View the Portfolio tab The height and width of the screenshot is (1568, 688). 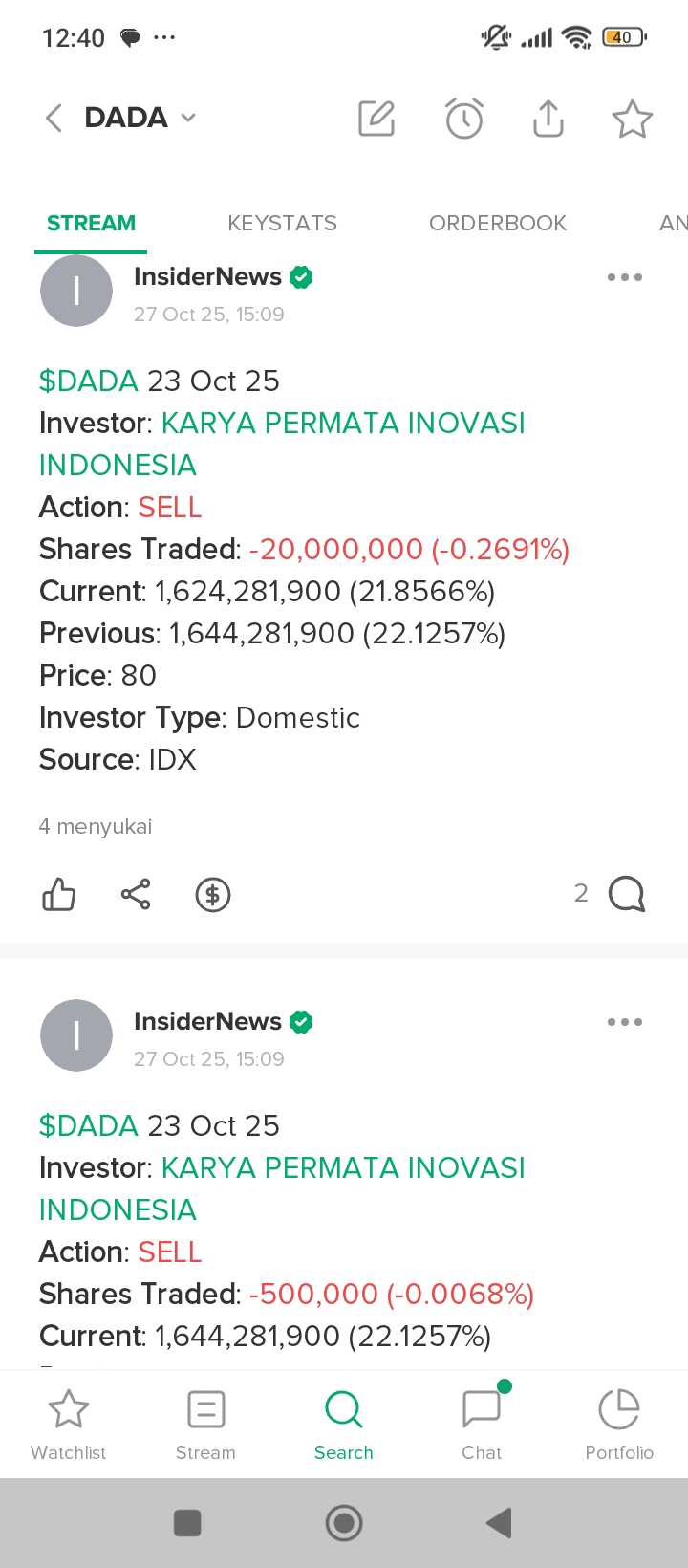coord(619,1425)
